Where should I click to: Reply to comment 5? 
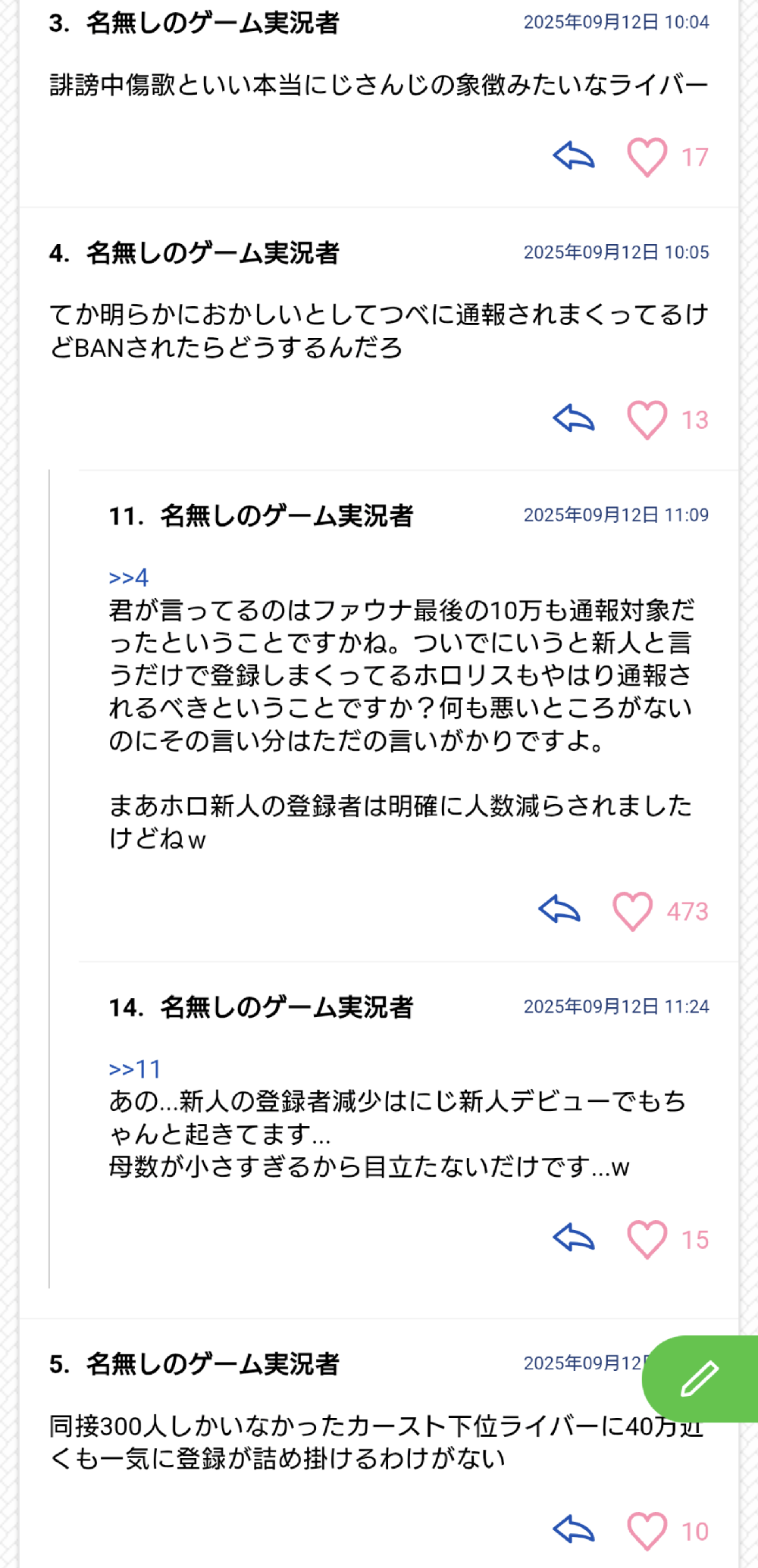[x=574, y=1530]
